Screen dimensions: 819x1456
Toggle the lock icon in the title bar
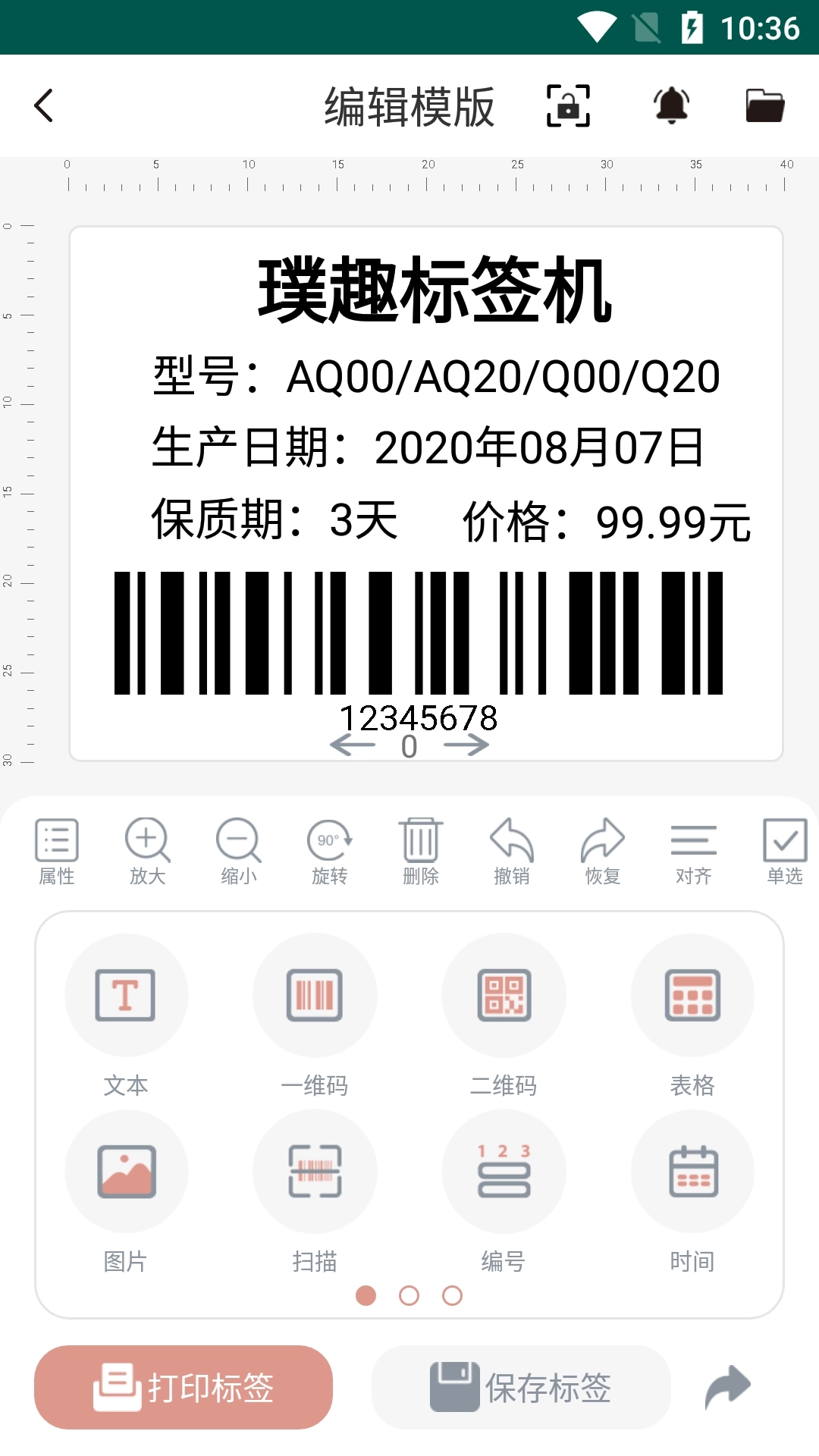pyautogui.click(x=569, y=105)
